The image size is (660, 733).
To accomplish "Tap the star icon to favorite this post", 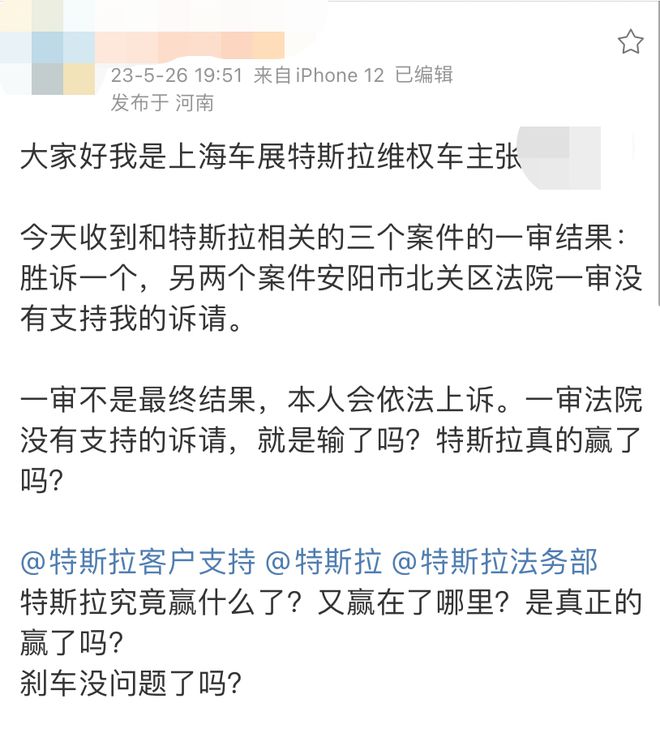I will click(x=630, y=41).
